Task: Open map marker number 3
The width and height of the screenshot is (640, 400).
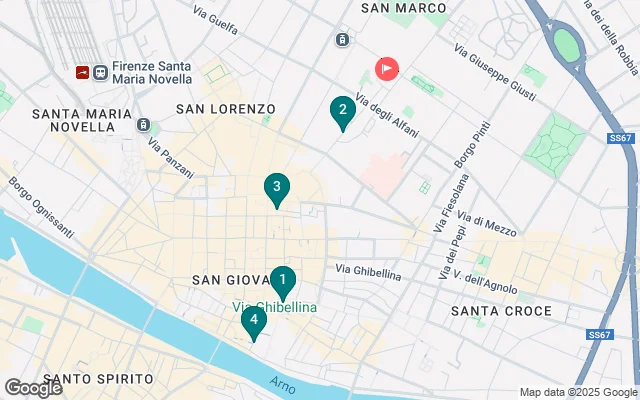Action: click(x=277, y=187)
